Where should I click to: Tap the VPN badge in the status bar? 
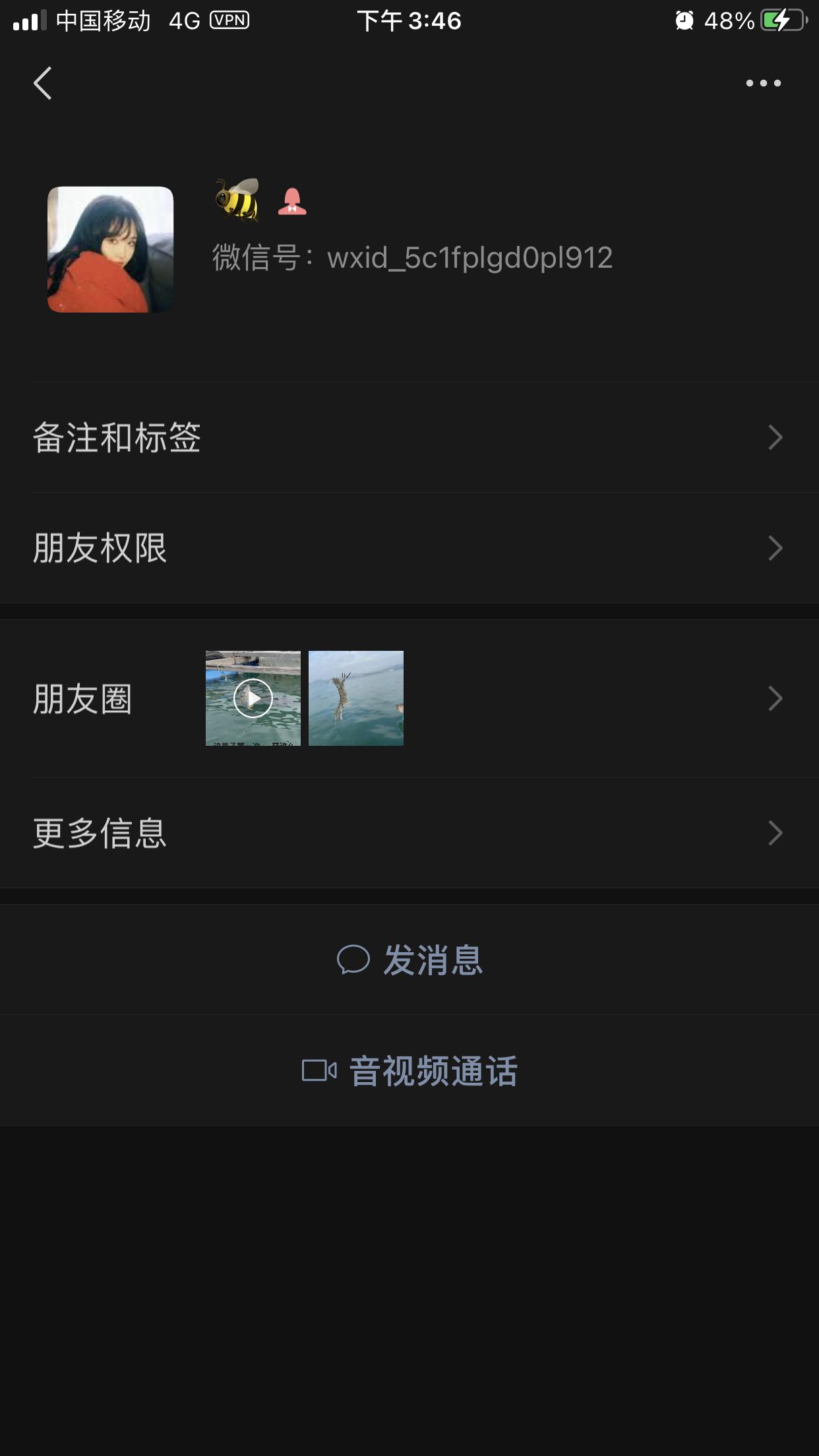230,20
